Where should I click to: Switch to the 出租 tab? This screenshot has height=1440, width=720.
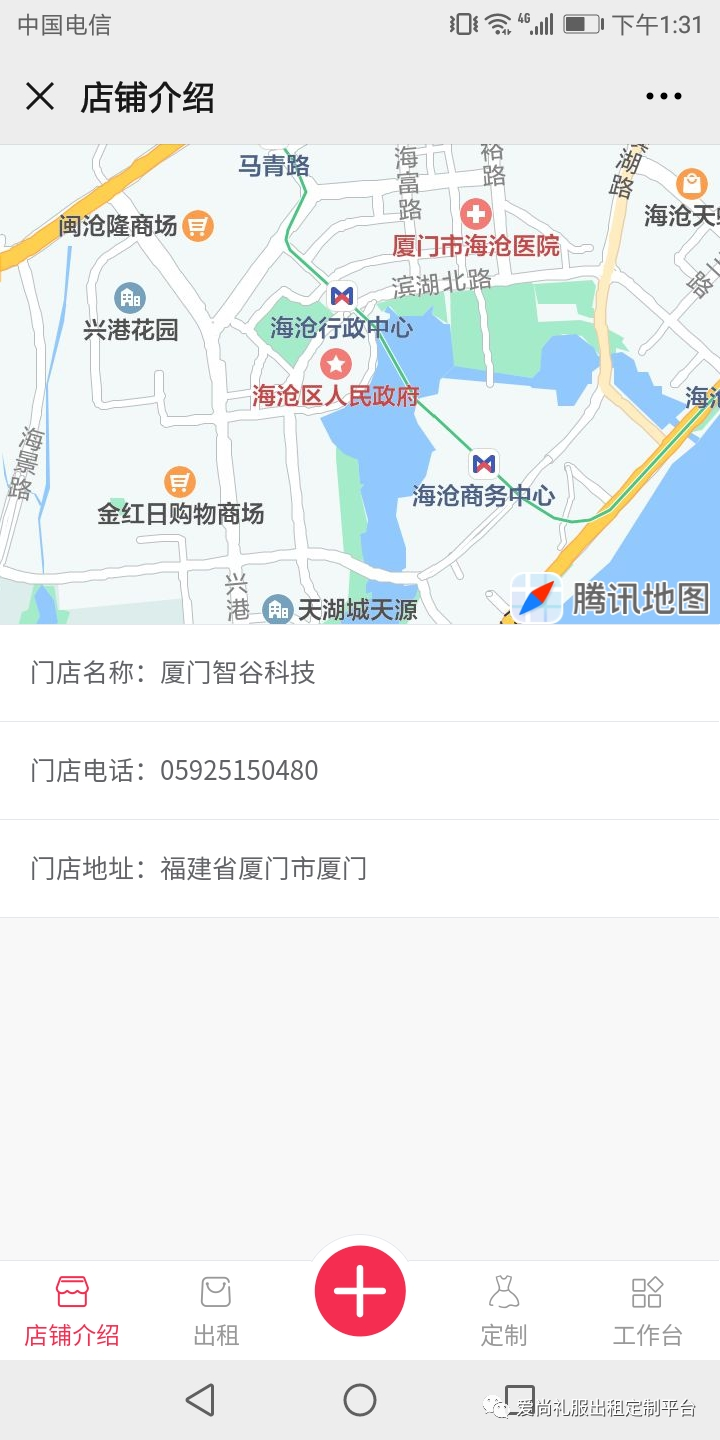click(x=216, y=1310)
